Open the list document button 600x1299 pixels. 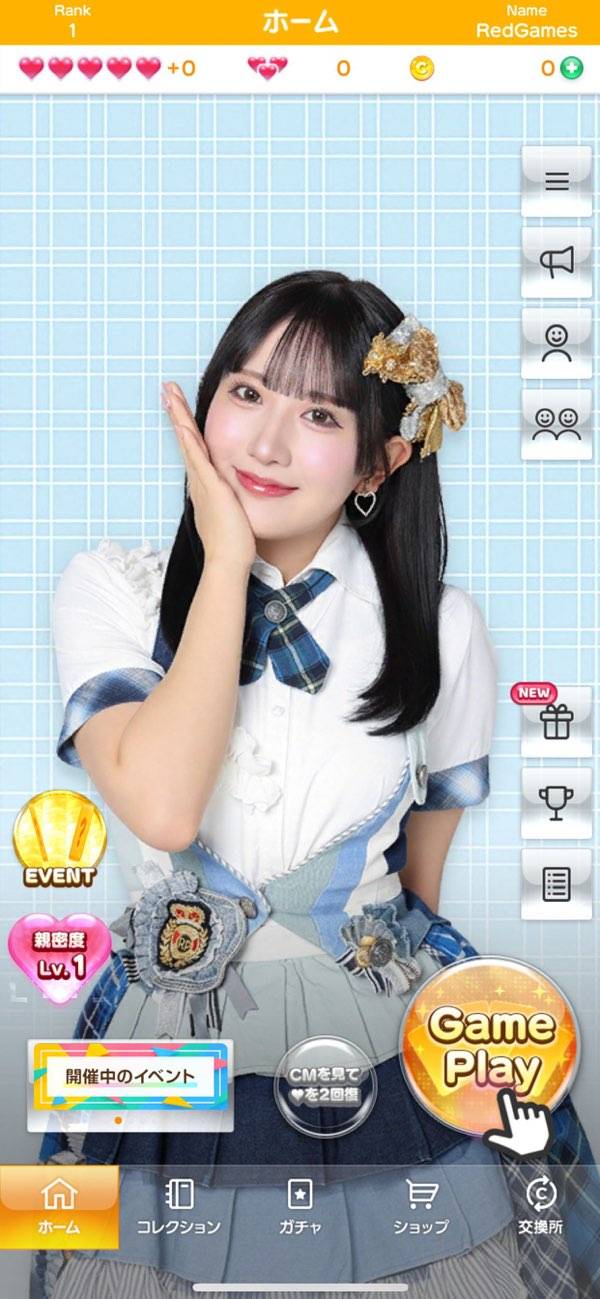coord(555,884)
